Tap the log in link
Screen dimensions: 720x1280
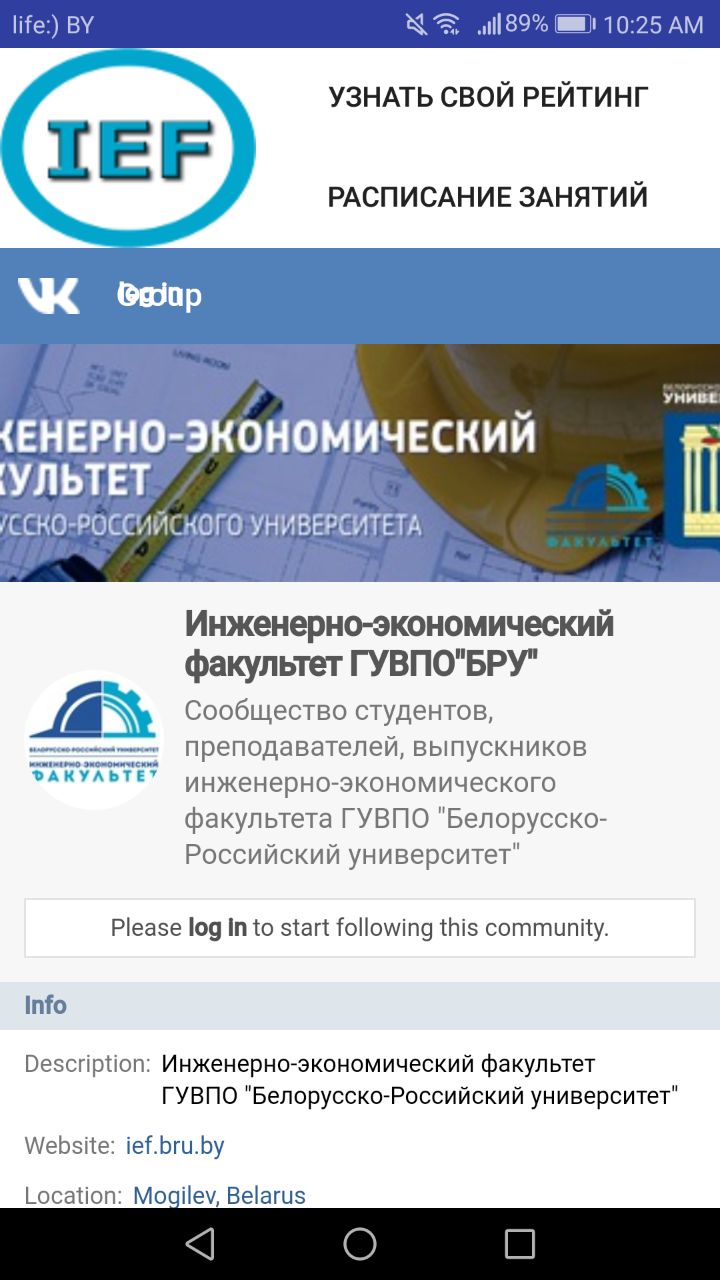pyautogui.click(x=217, y=928)
